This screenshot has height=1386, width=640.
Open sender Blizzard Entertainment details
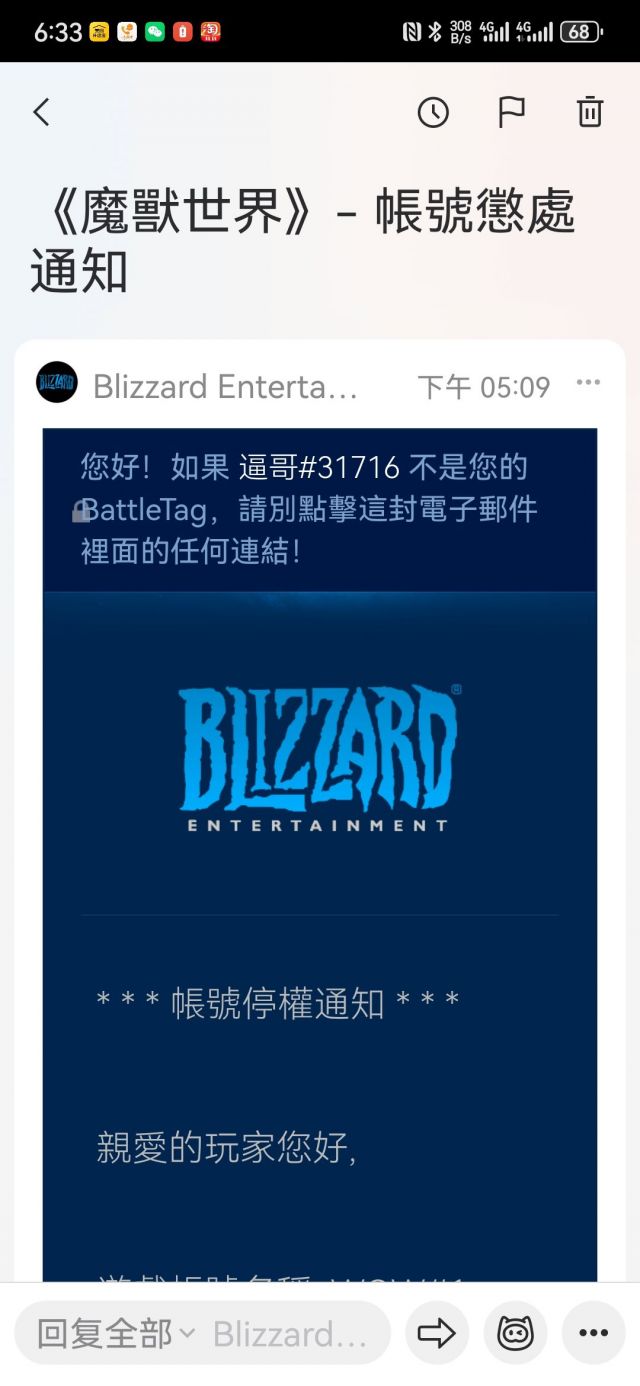pyautogui.click(x=225, y=386)
